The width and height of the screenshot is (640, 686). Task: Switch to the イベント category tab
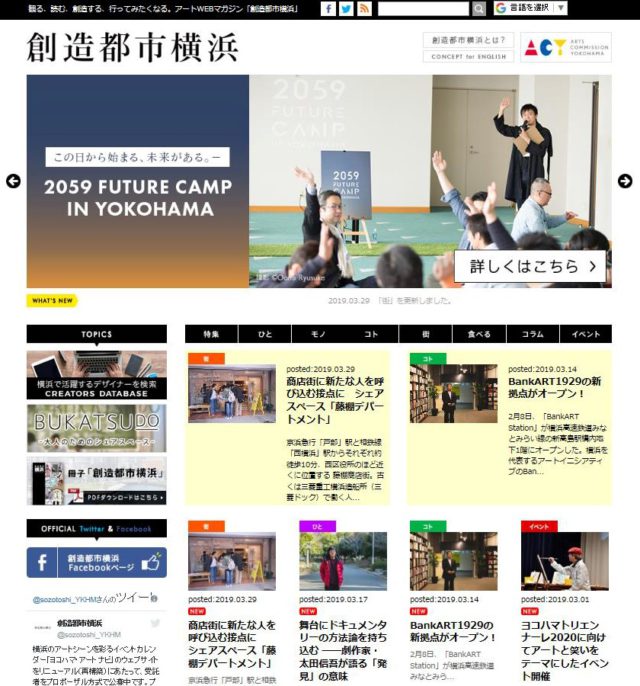(586, 334)
